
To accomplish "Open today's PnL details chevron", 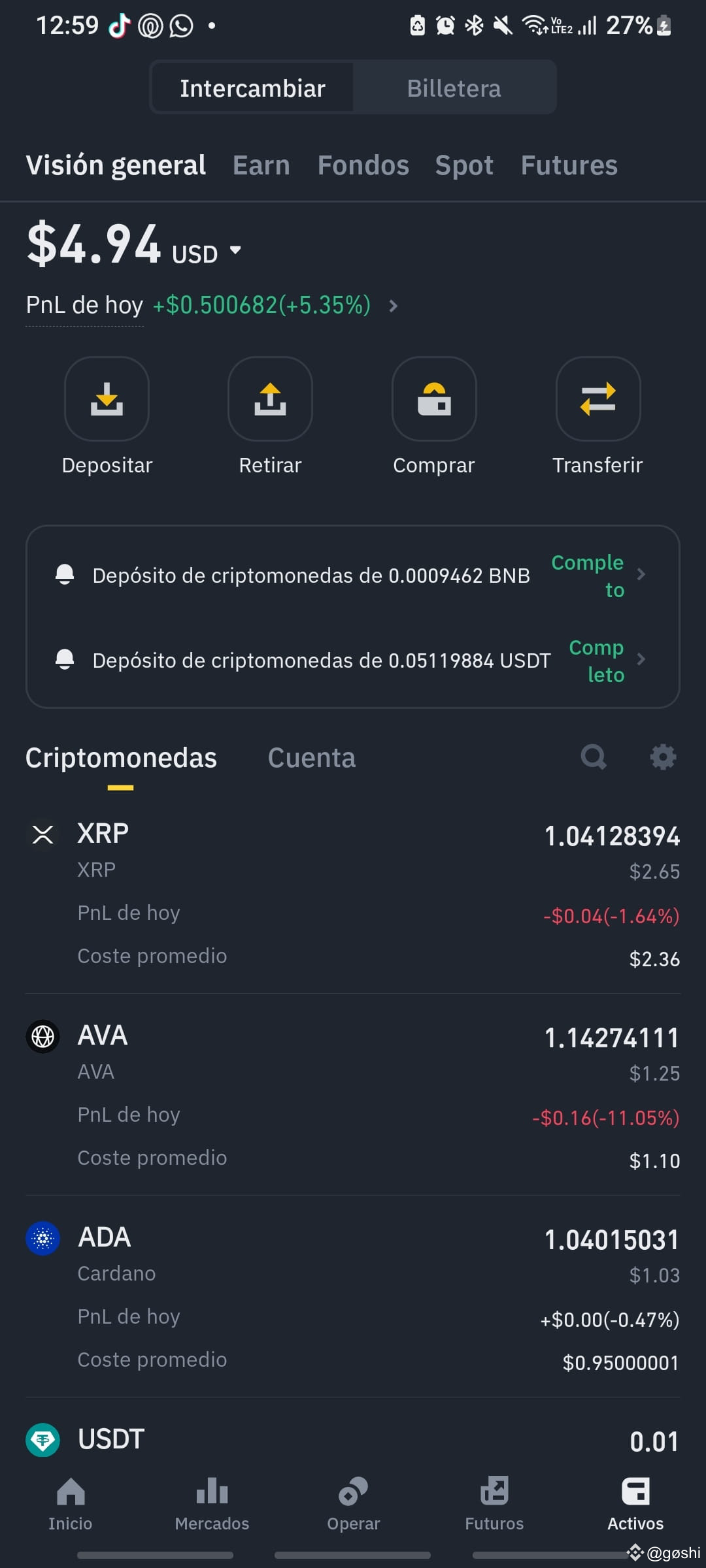I will (x=393, y=306).
